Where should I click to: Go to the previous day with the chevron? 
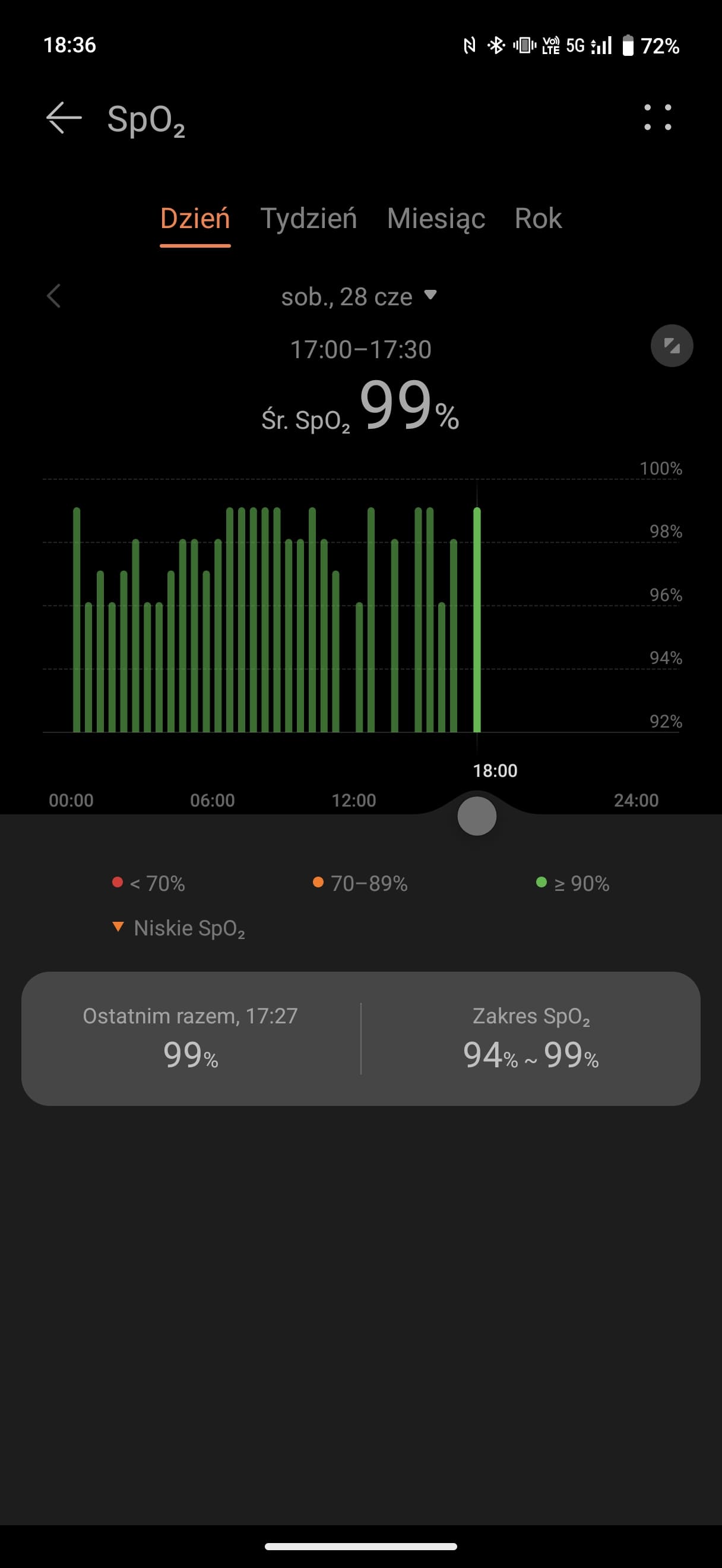[53, 296]
